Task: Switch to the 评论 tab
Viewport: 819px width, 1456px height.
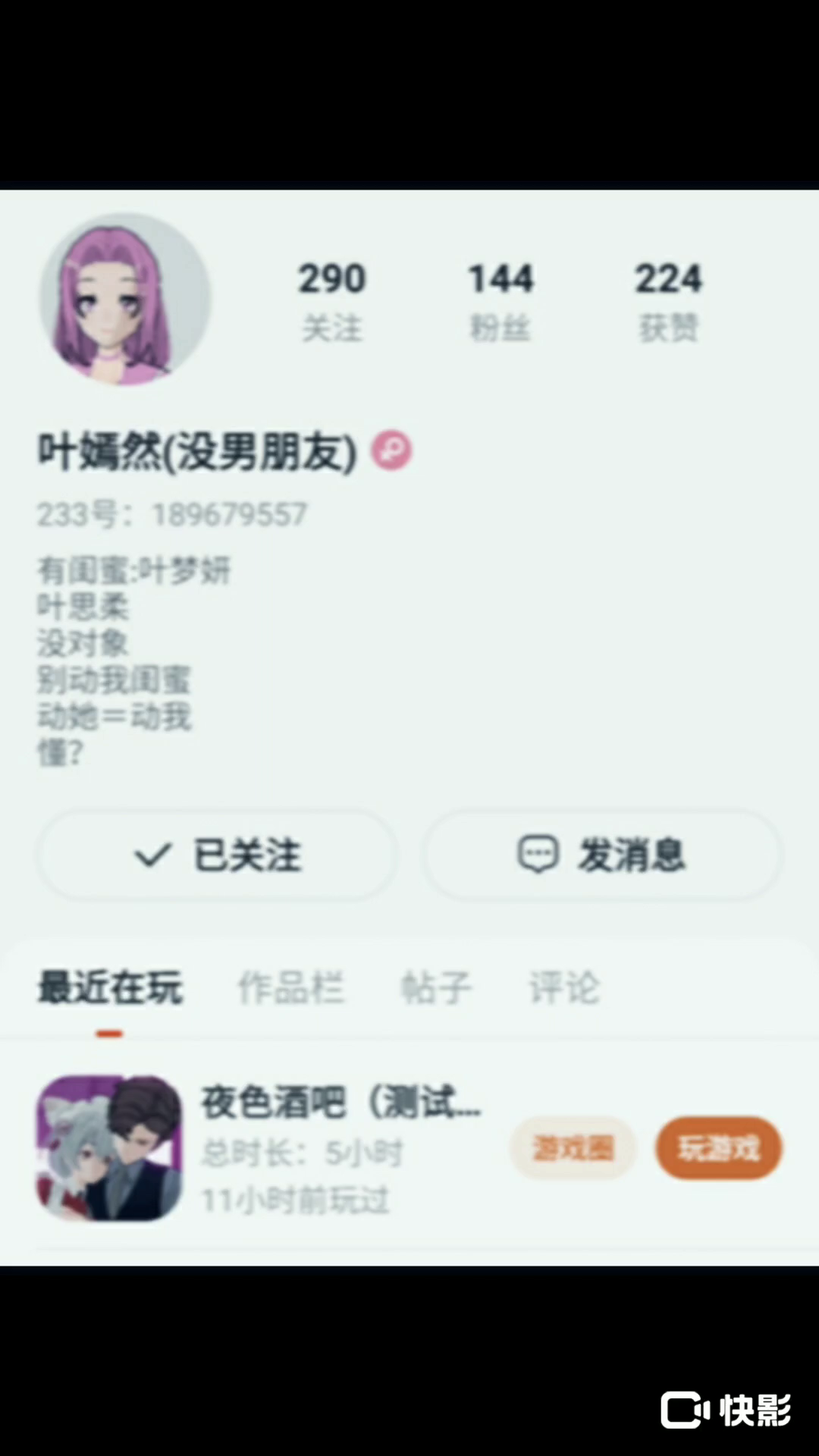Action: (x=564, y=987)
